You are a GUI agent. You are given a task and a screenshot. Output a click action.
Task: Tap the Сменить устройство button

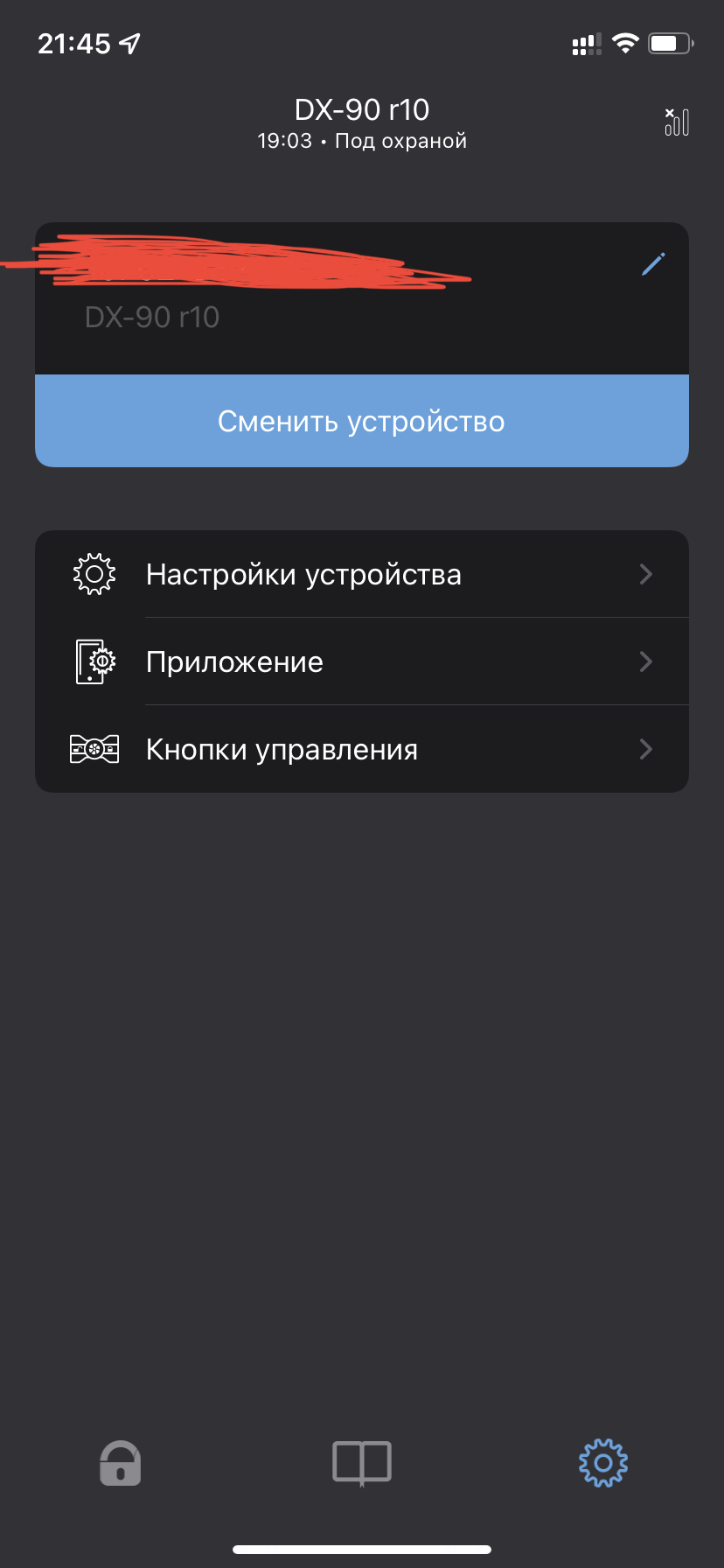click(x=362, y=421)
